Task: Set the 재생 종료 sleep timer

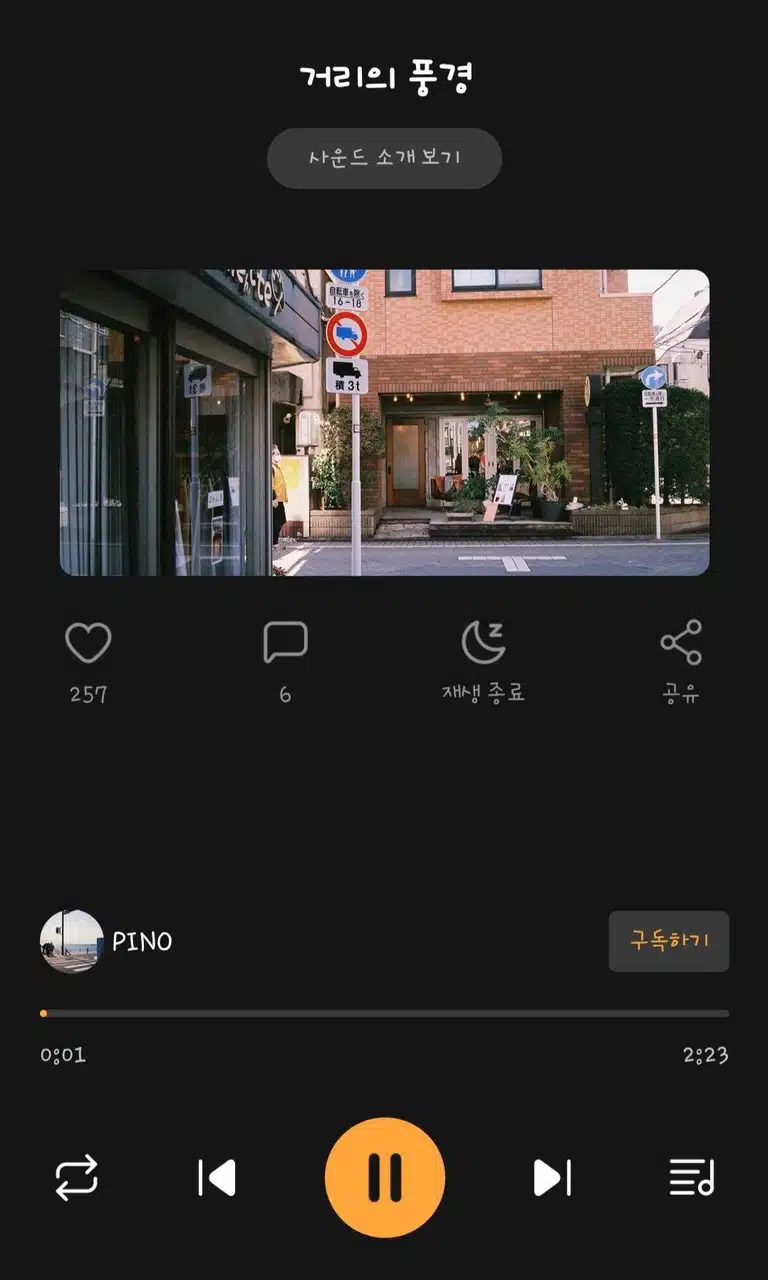Action: pos(484,642)
